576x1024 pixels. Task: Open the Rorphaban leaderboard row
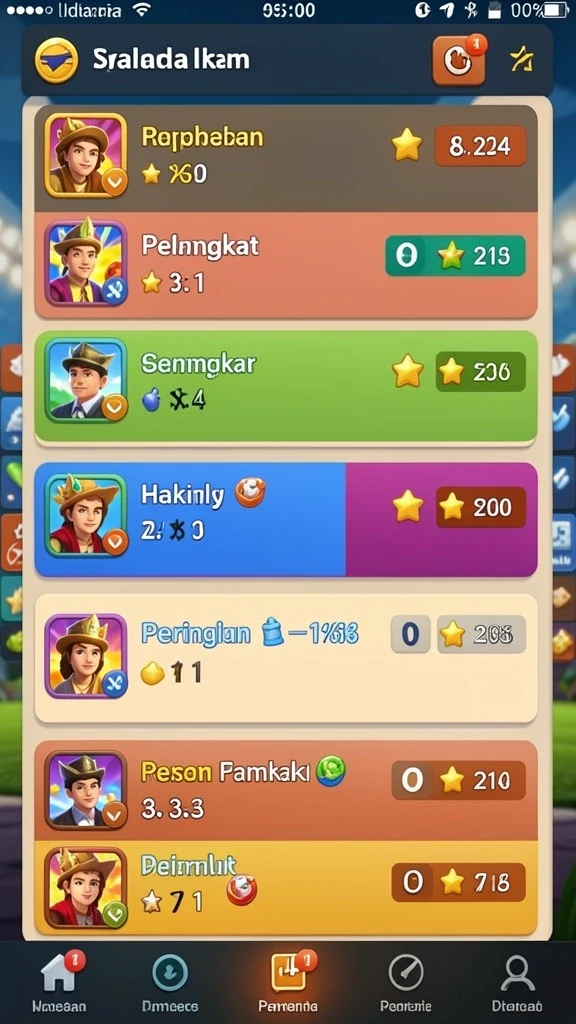pos(286,158)
